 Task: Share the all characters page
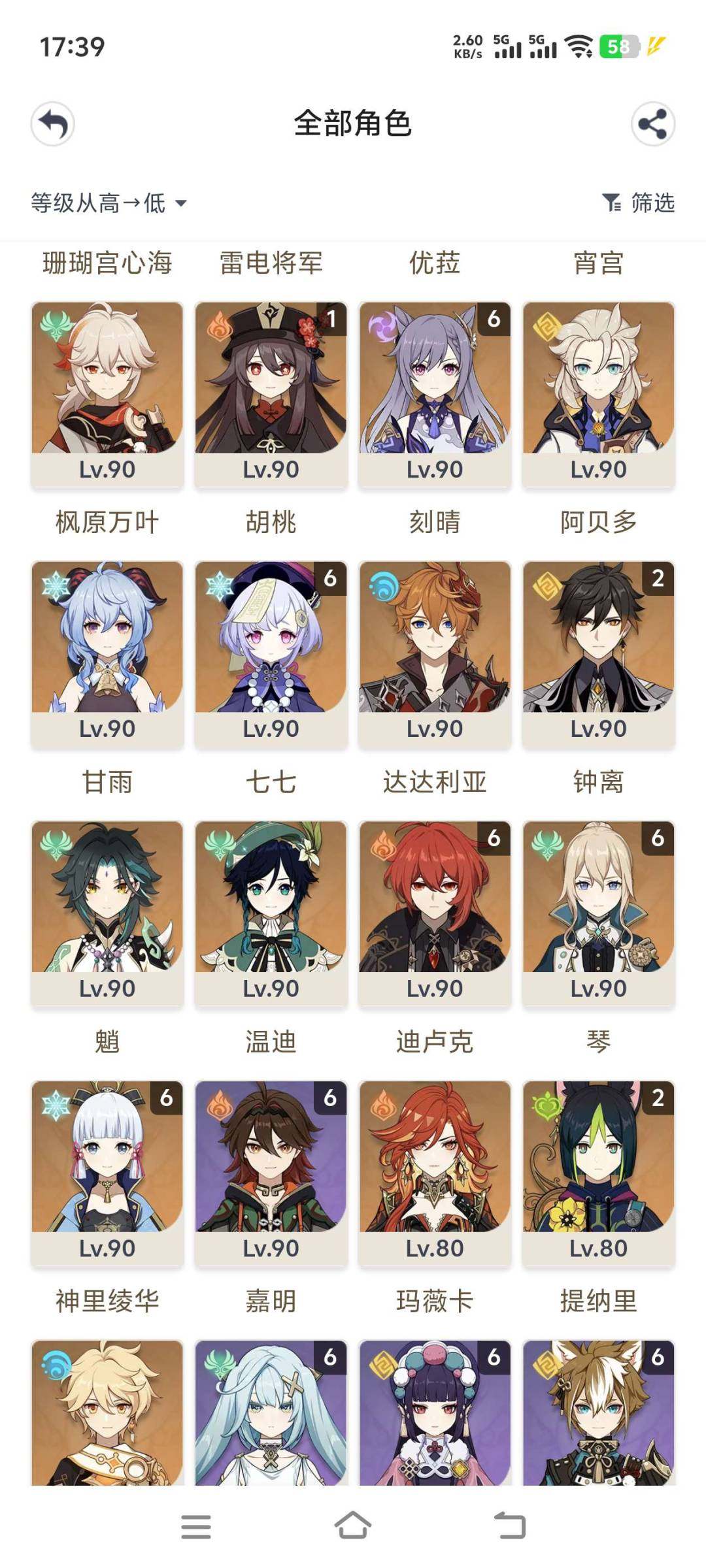[x=652, y=124]
